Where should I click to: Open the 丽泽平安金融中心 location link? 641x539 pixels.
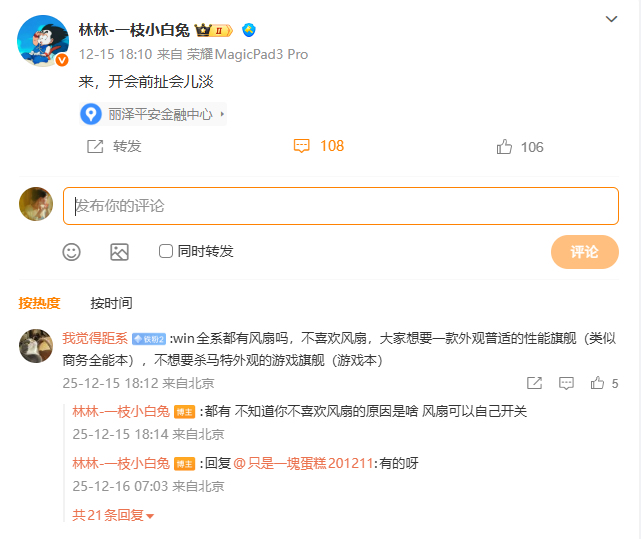pos(153,114)
